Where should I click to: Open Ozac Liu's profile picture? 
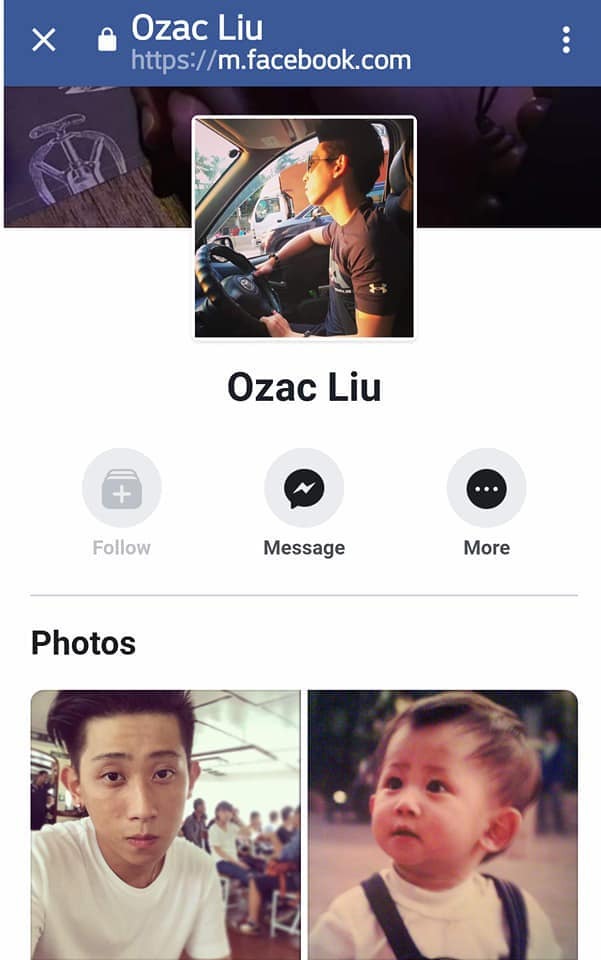(x=304, y=228)
